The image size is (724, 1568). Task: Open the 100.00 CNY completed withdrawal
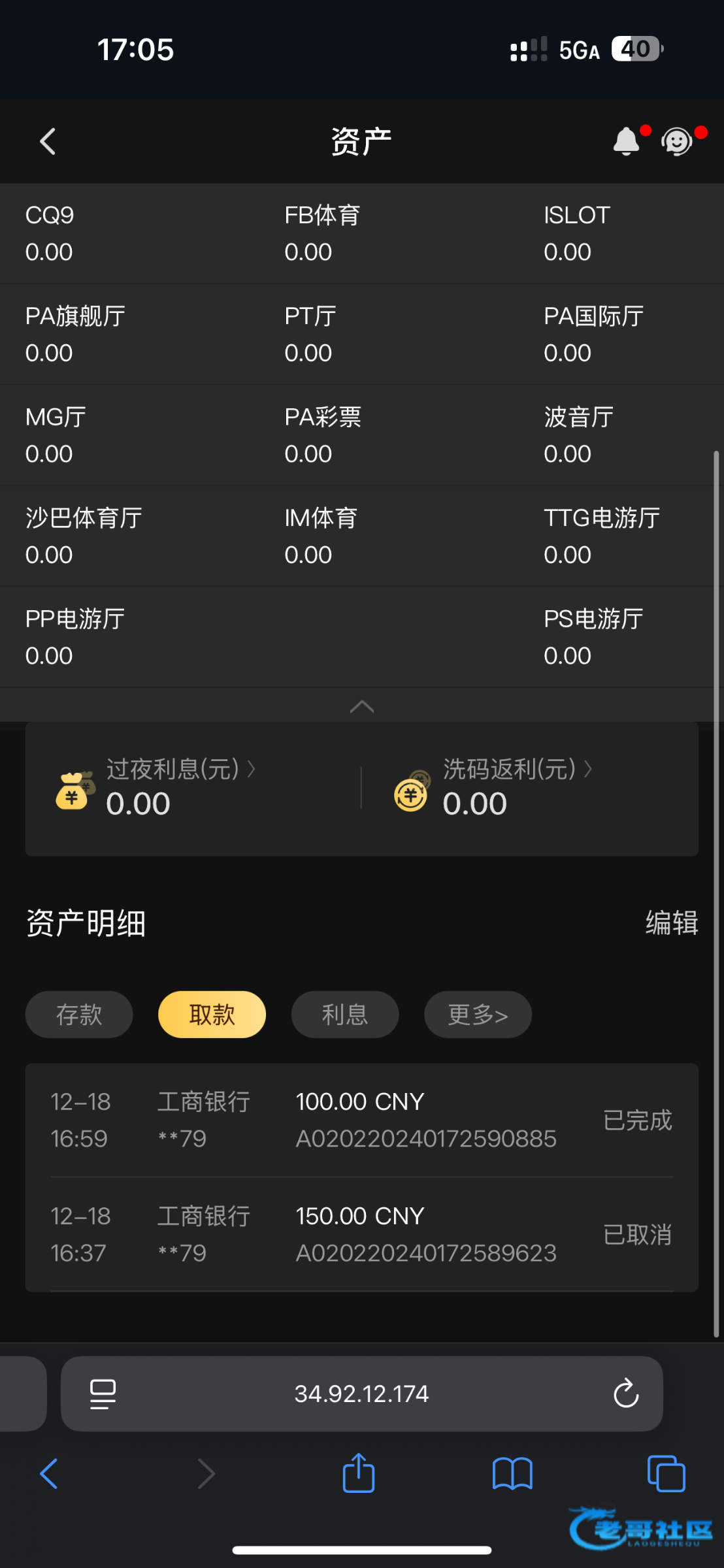pos(361,1120)
